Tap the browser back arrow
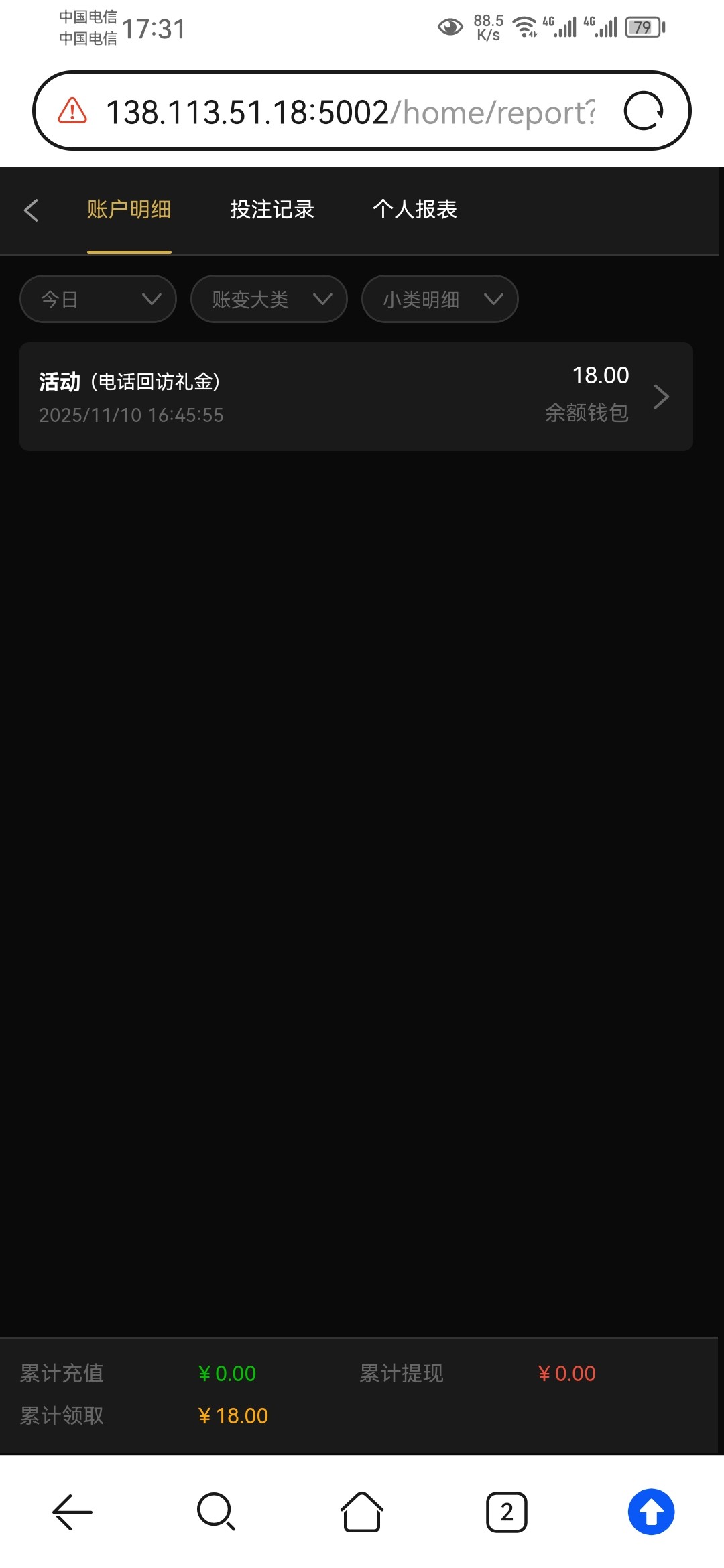The height and width of the screenshot is (1568, 724). coord(72,1512)
